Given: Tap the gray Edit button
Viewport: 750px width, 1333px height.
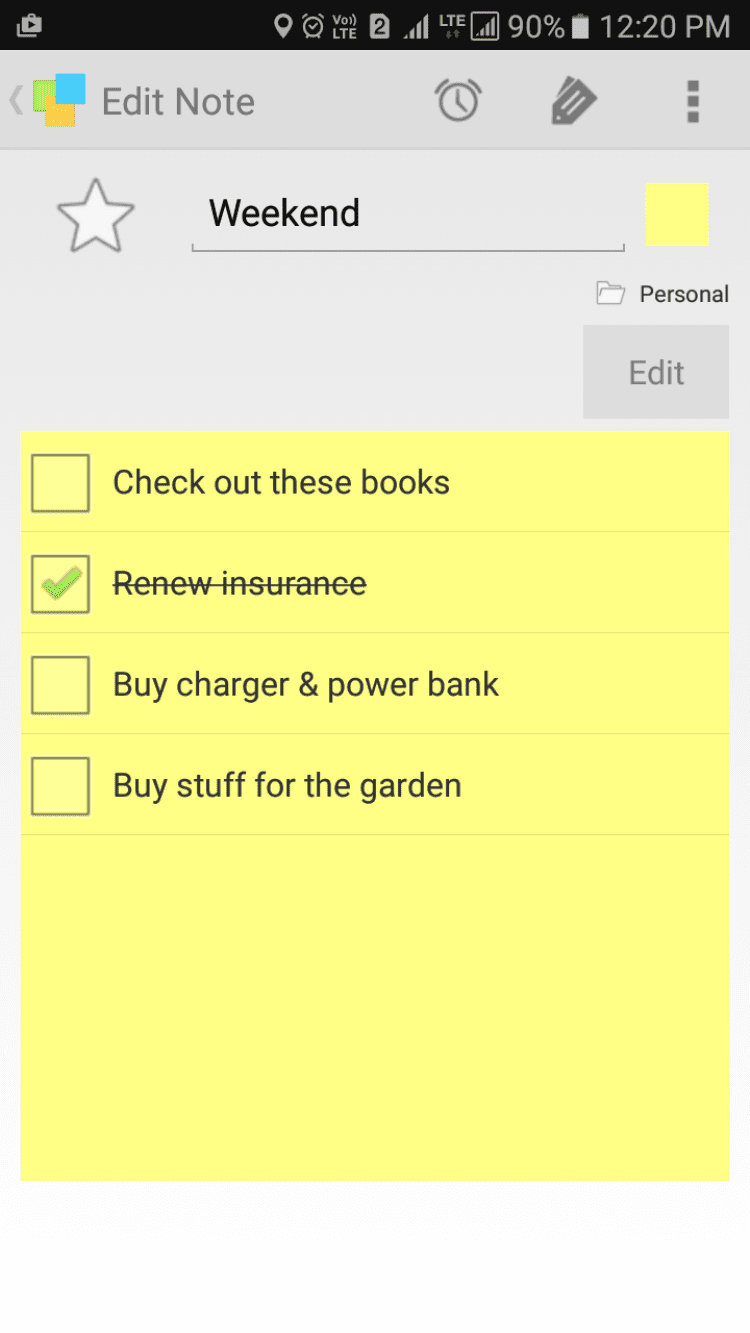Looking at the screenshot, I should pos(656,372).
